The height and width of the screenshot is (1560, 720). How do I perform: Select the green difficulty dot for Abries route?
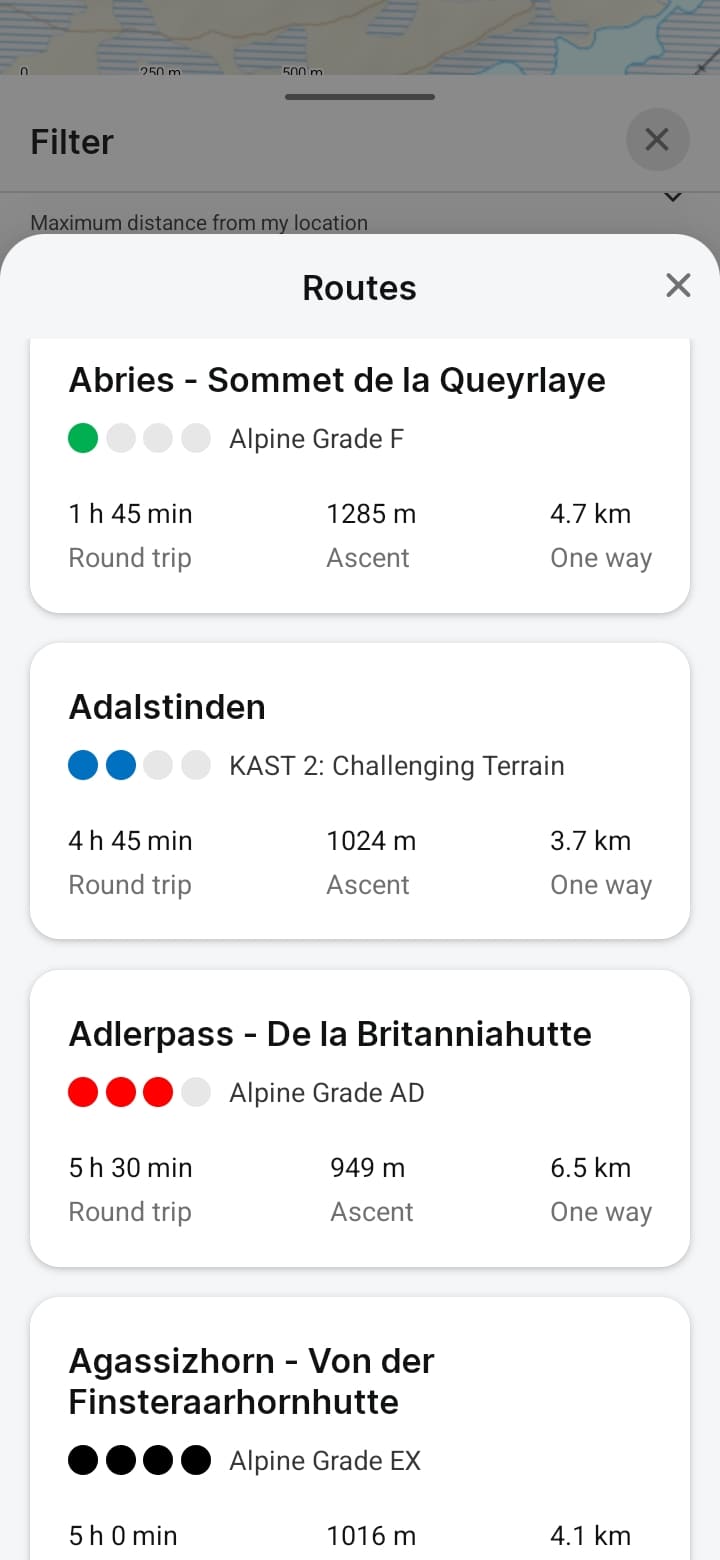83,438
